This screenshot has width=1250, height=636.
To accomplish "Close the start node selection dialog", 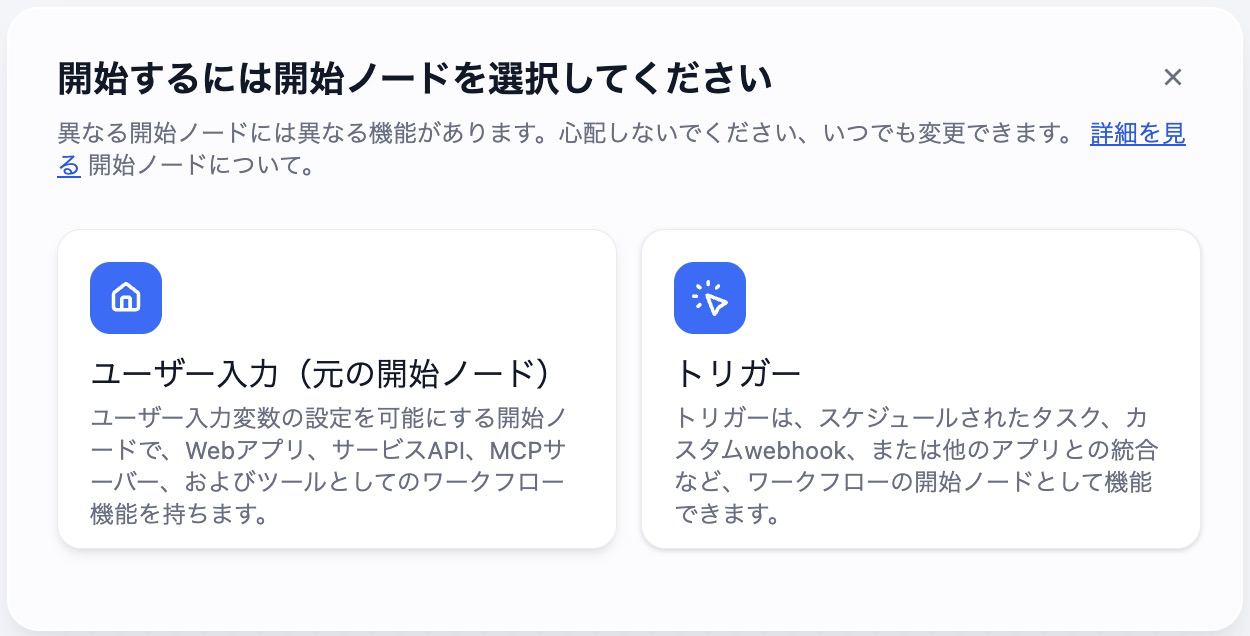I will click(x=1173, y=78).
